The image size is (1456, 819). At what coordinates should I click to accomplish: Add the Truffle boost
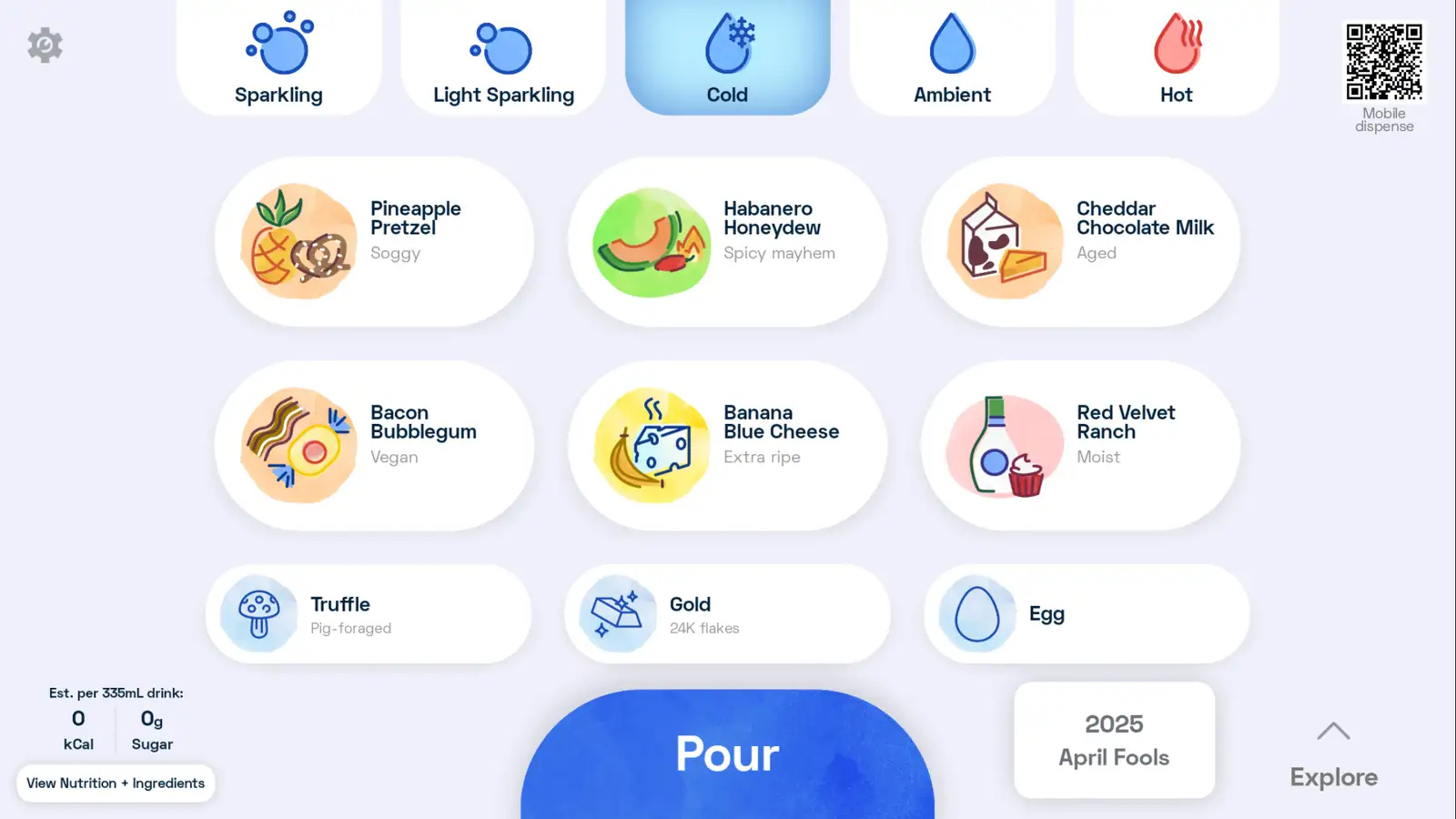369,614
